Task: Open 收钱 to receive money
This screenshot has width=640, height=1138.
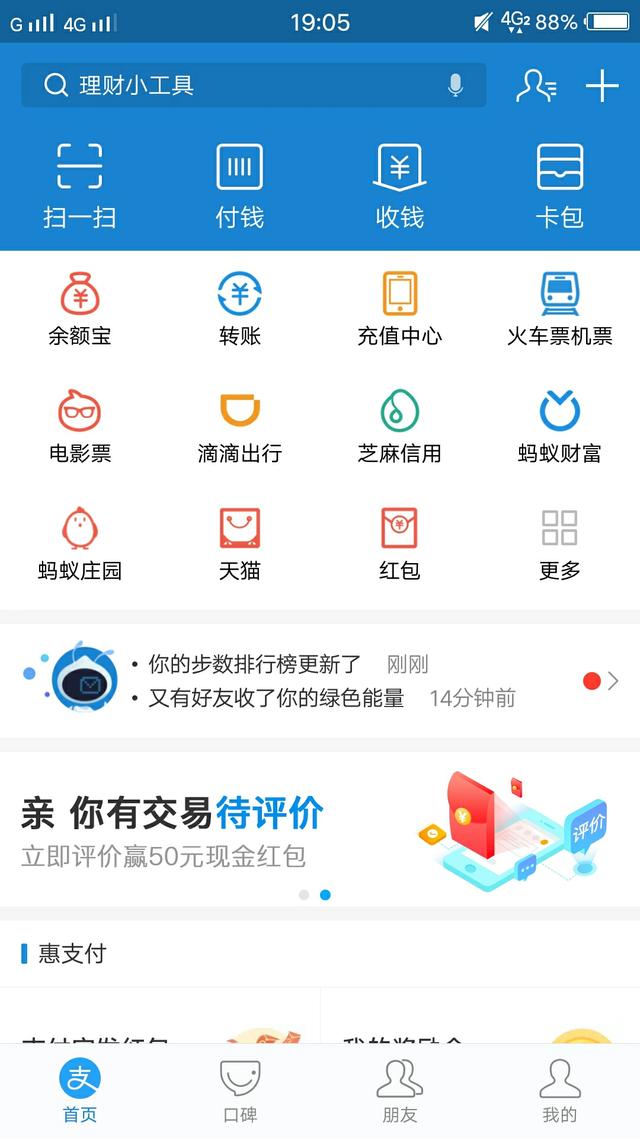Action: click(400, 186)
